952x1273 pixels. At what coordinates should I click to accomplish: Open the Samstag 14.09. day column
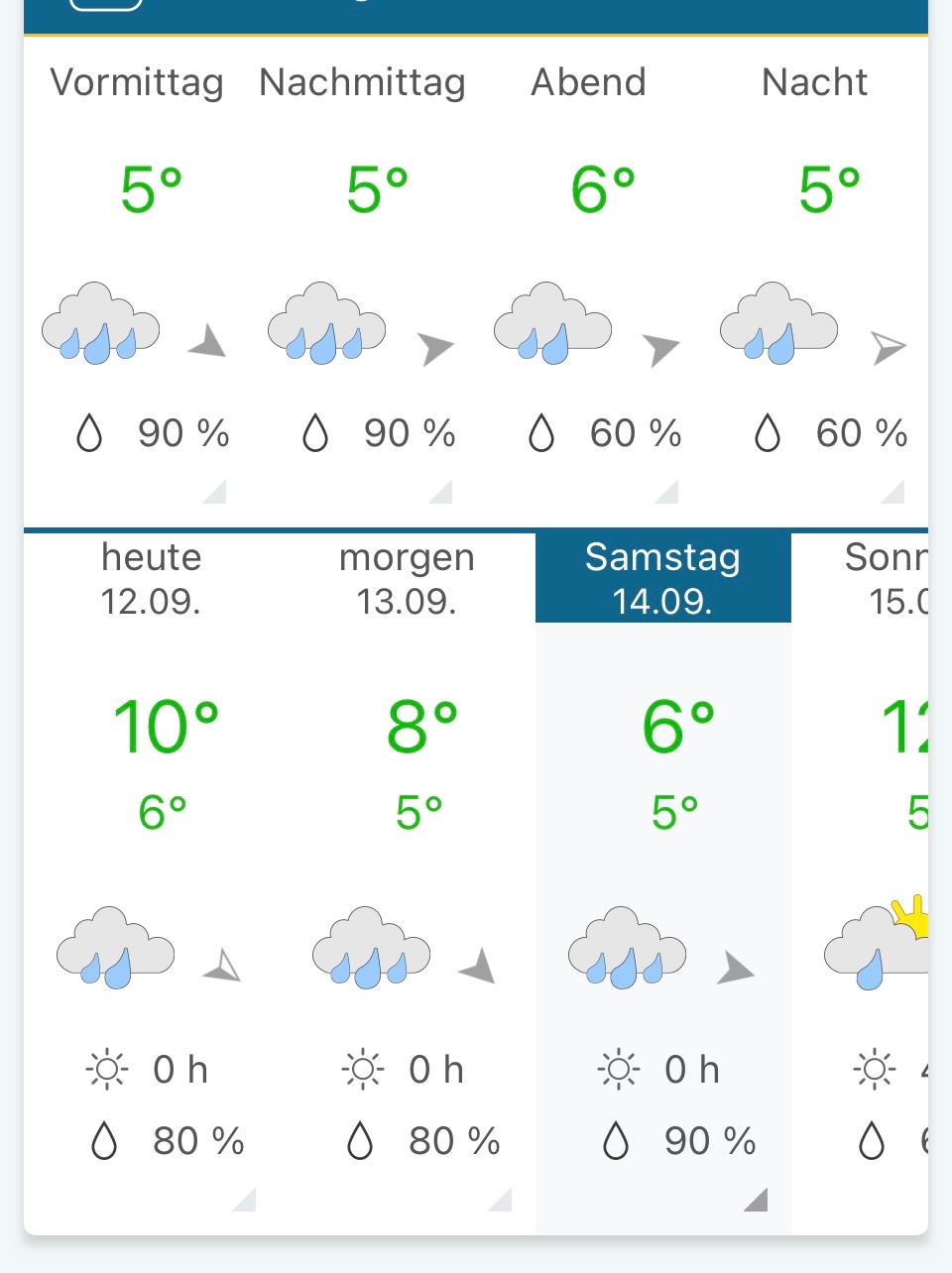tap(662, 579)
